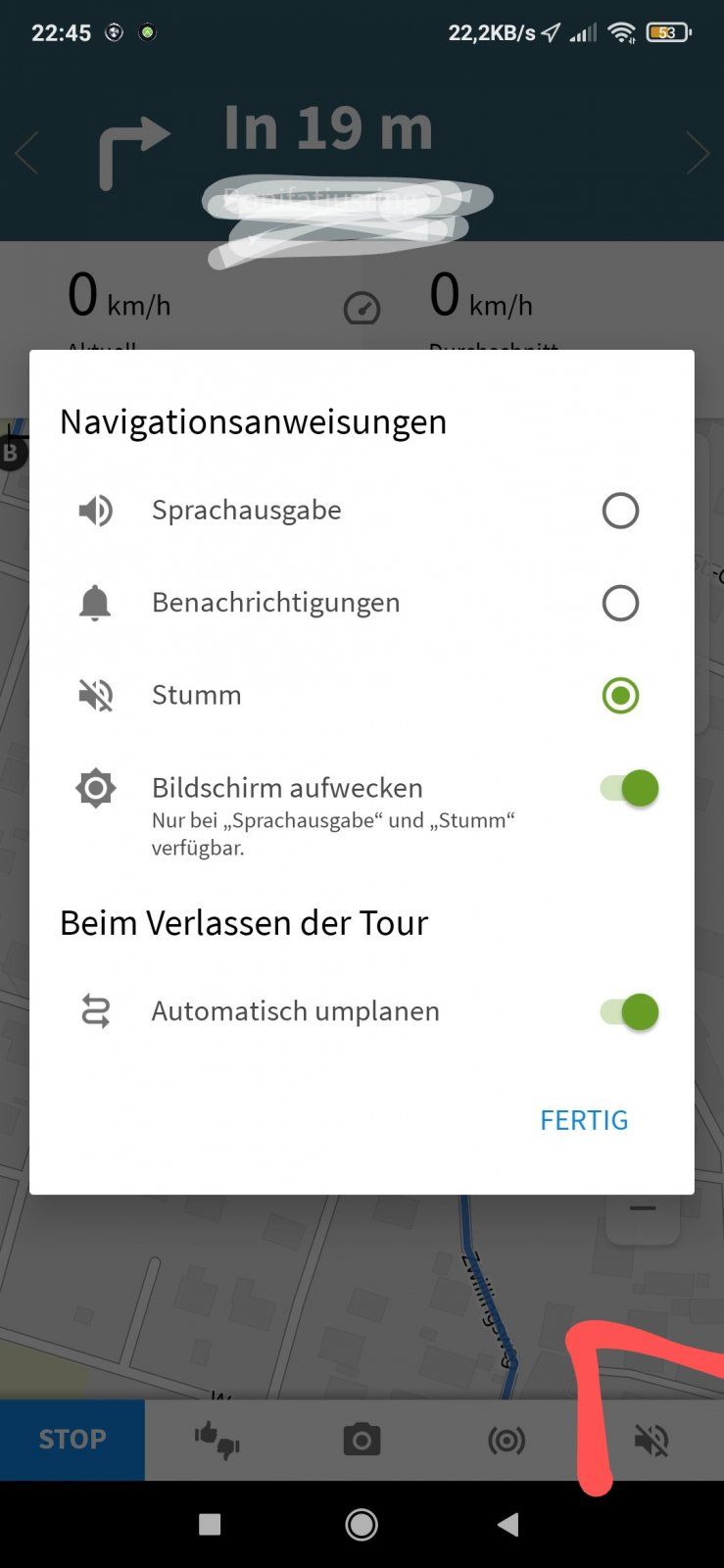
Task: Disable Automatisch umplanen switch
Action: coord(629,1011)
